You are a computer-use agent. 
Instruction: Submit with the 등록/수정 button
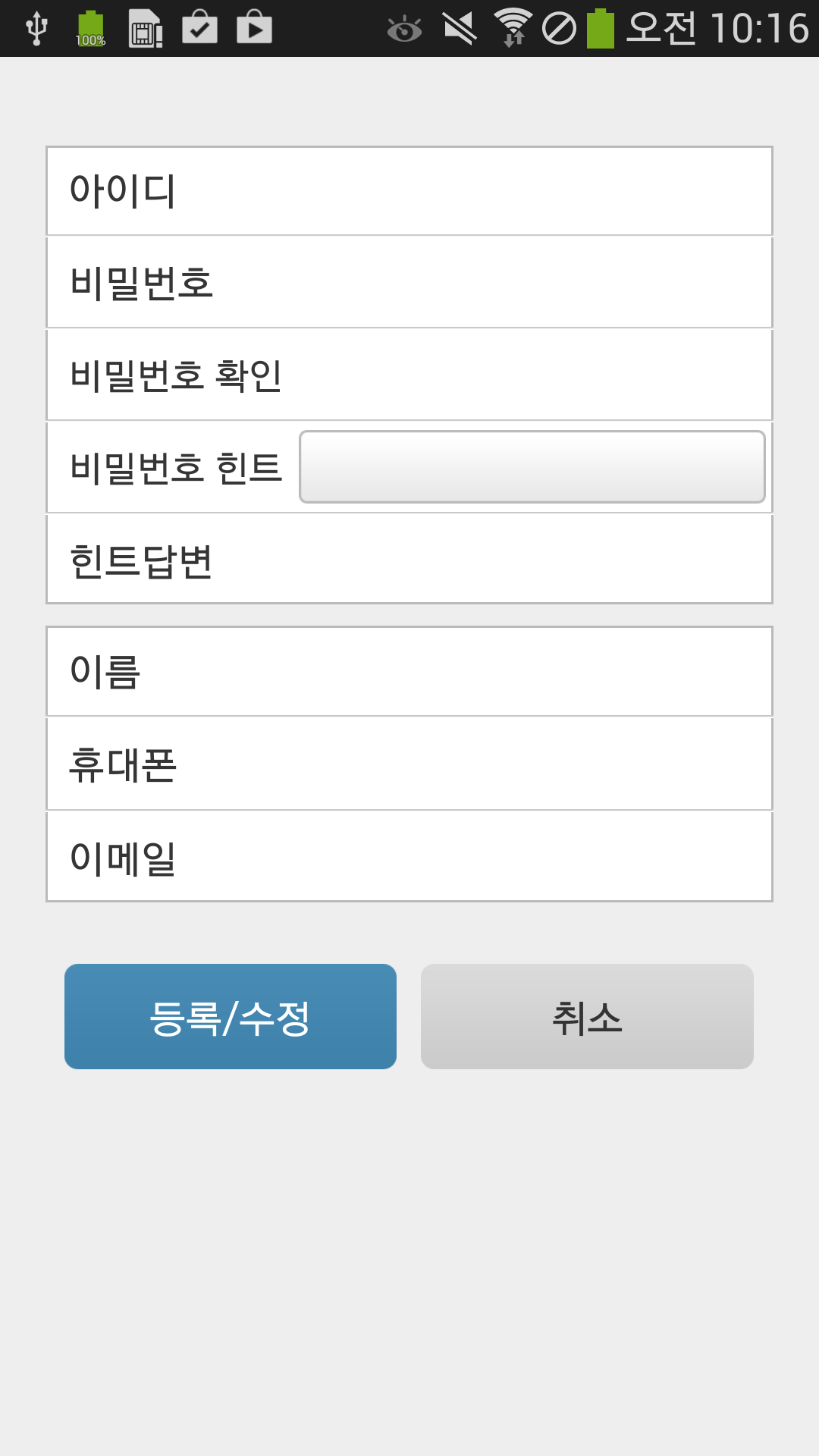point(231,1016)
